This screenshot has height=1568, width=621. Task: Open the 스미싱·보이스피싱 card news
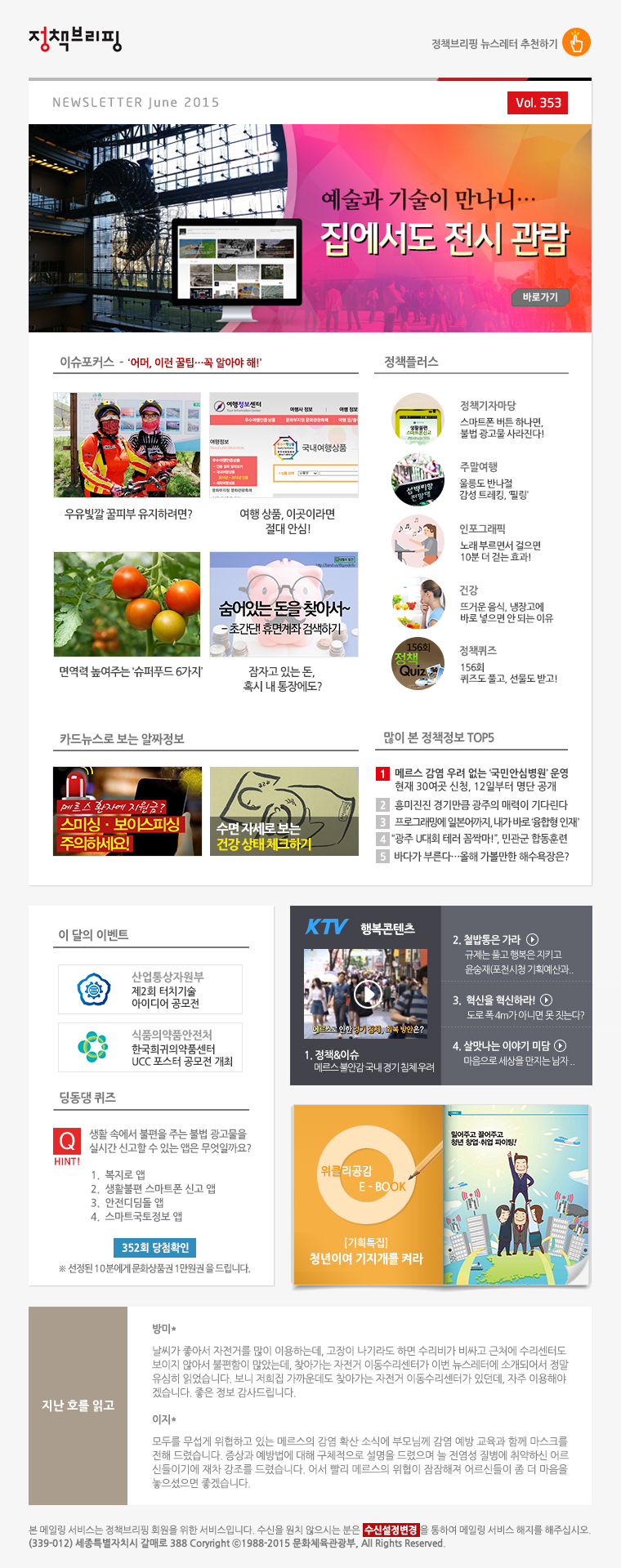tap(127, 811)
